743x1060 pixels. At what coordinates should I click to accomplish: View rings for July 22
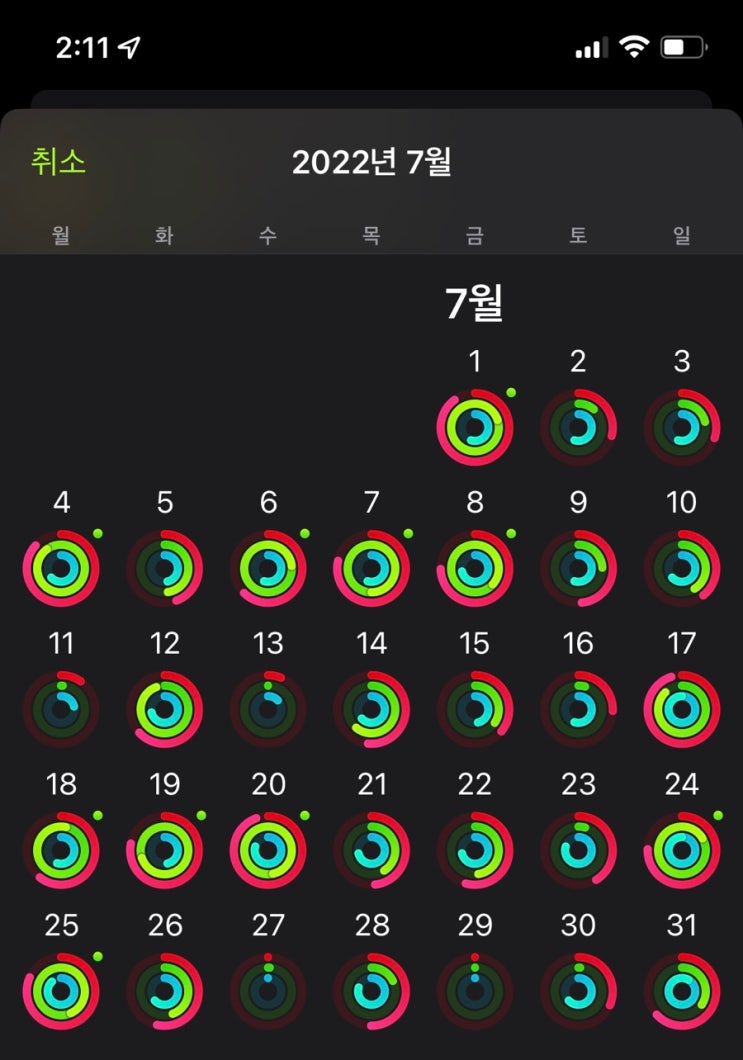(475, 850)
